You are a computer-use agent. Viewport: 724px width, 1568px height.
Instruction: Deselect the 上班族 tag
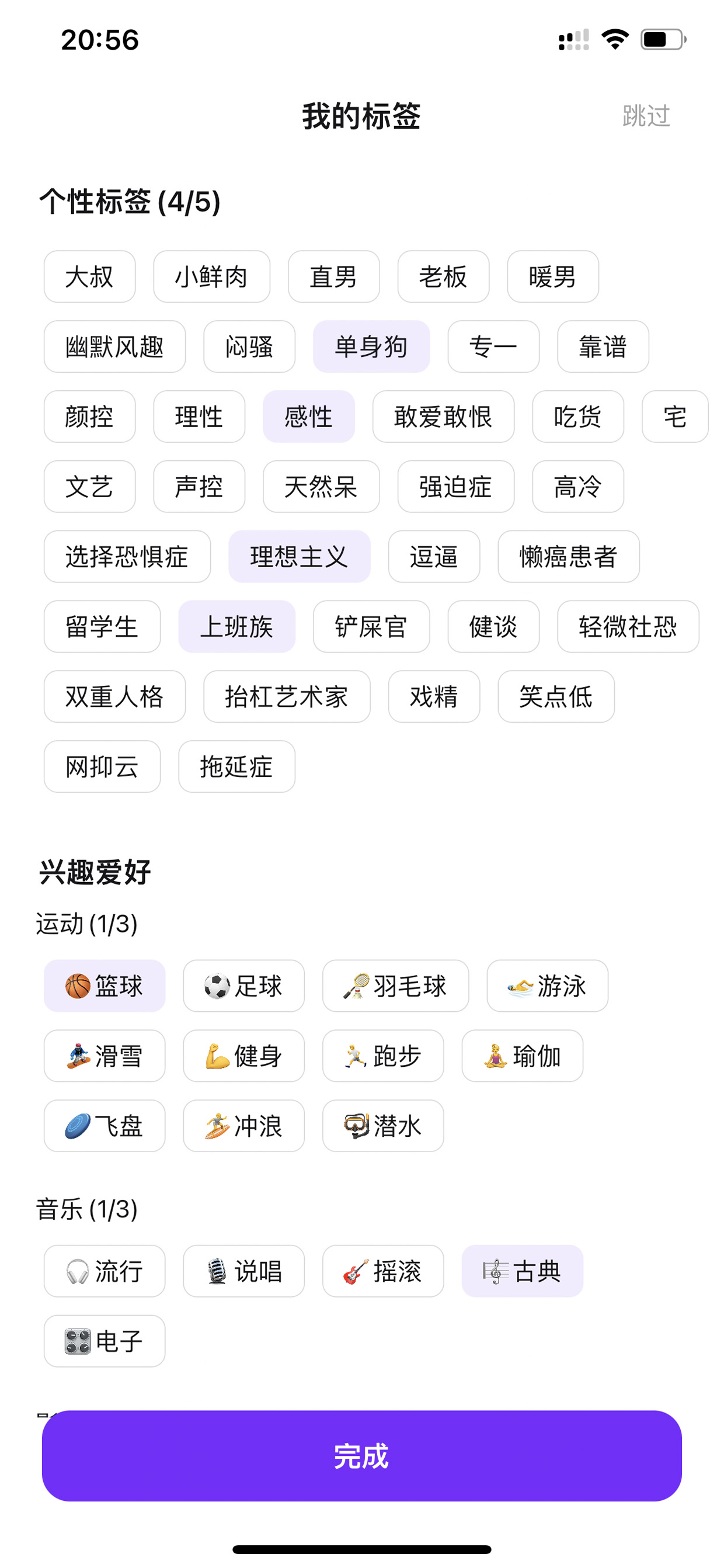click(x=236, y=626)
